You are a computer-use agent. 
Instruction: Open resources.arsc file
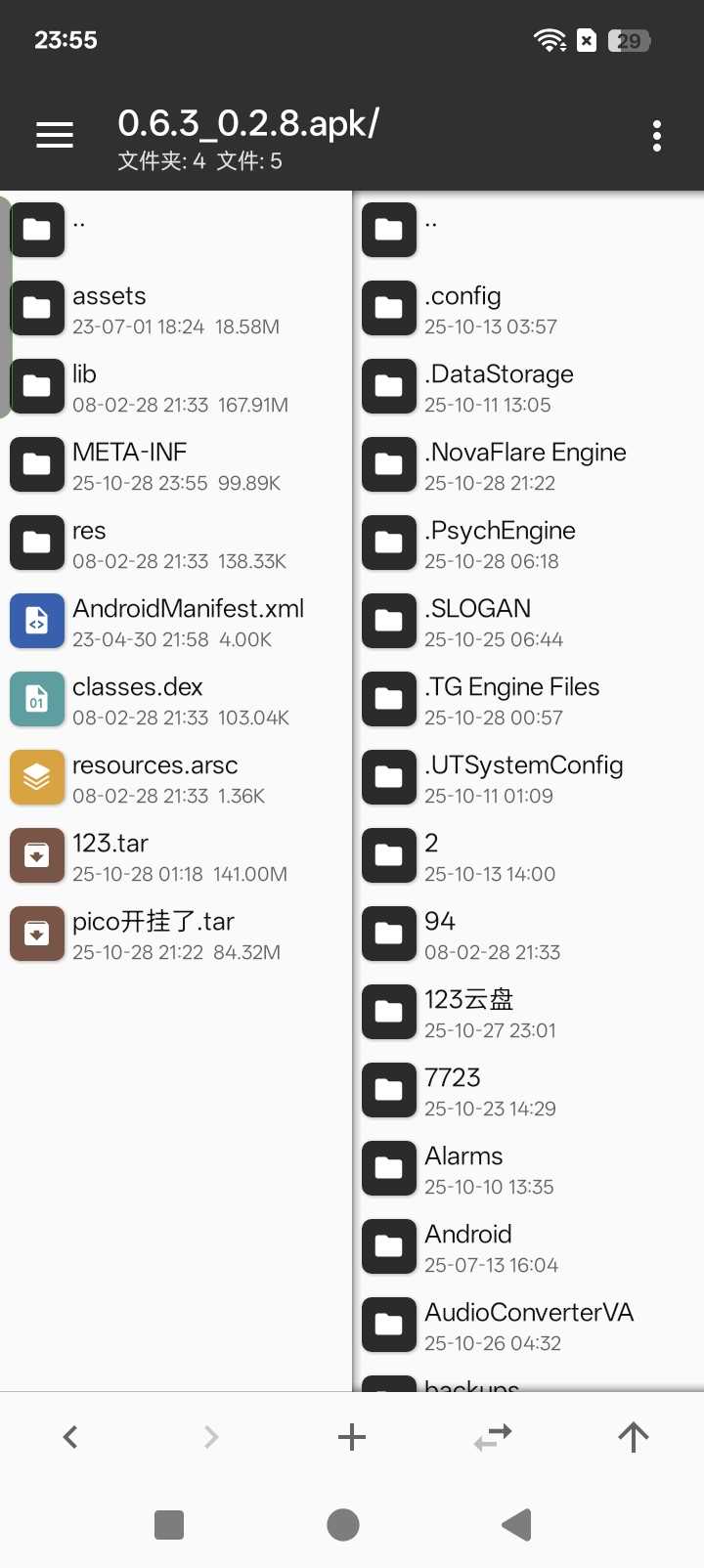[x=176, y=778]
